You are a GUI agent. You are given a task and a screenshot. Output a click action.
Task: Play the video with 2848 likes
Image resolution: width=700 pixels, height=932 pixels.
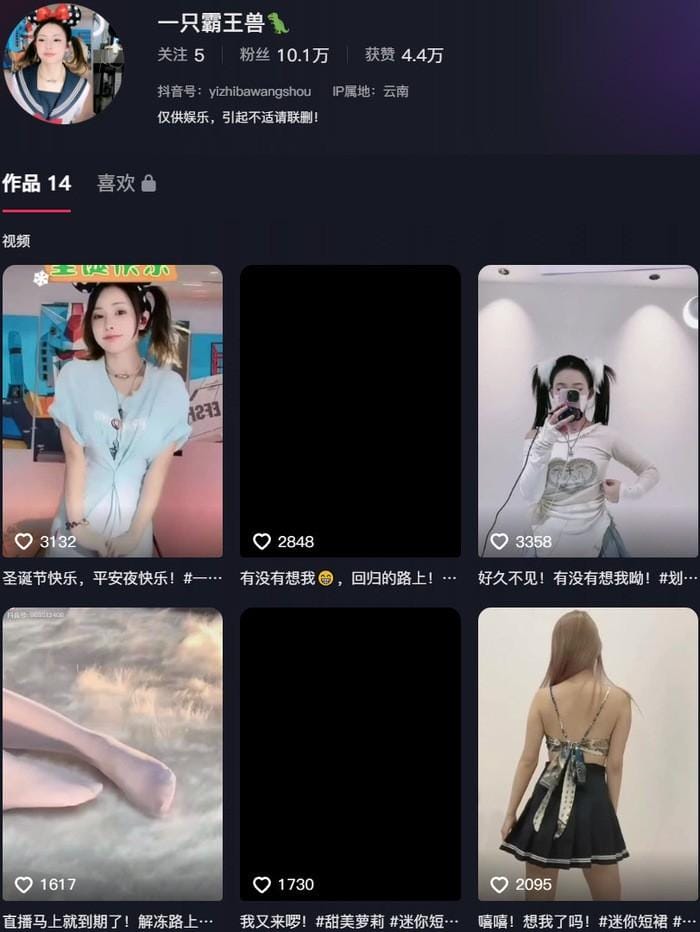point(350,410)
